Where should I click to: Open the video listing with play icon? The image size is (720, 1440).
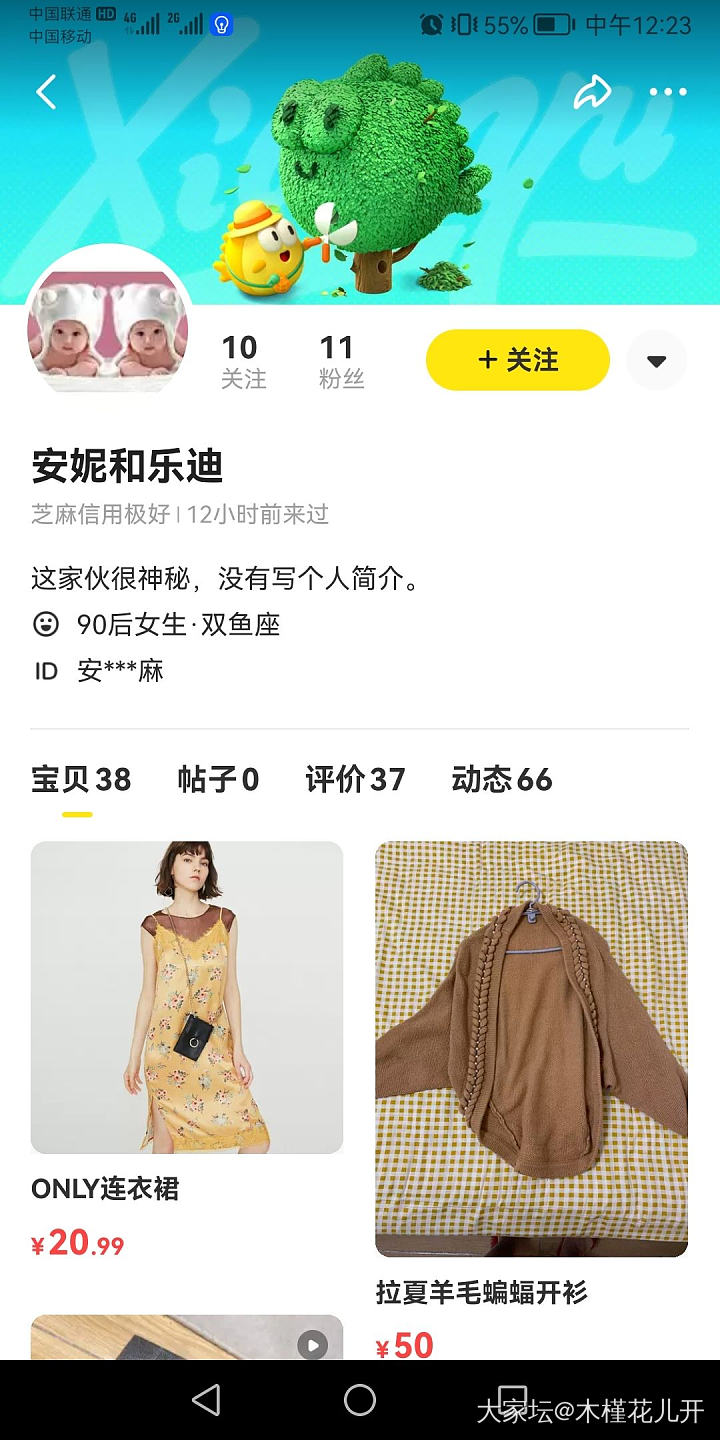pos(187,1338)
